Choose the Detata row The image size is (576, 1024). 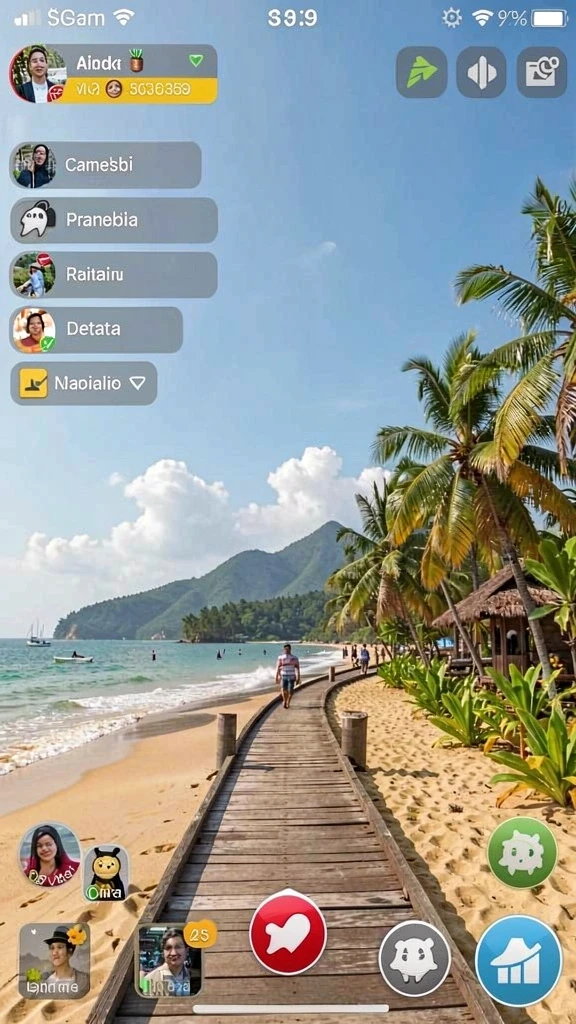[x=96, y=330]
